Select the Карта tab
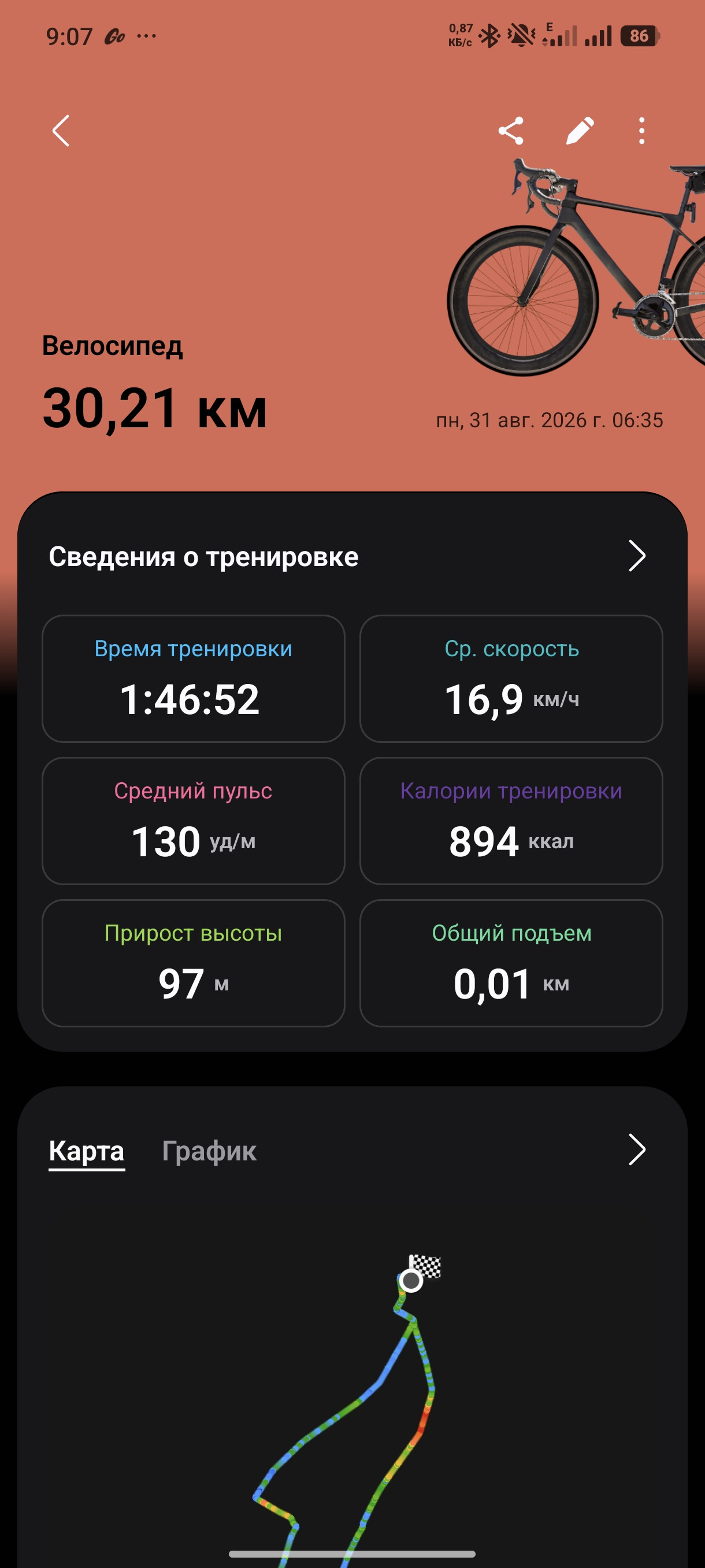The image size is (705, 1568). point(86,1151)
